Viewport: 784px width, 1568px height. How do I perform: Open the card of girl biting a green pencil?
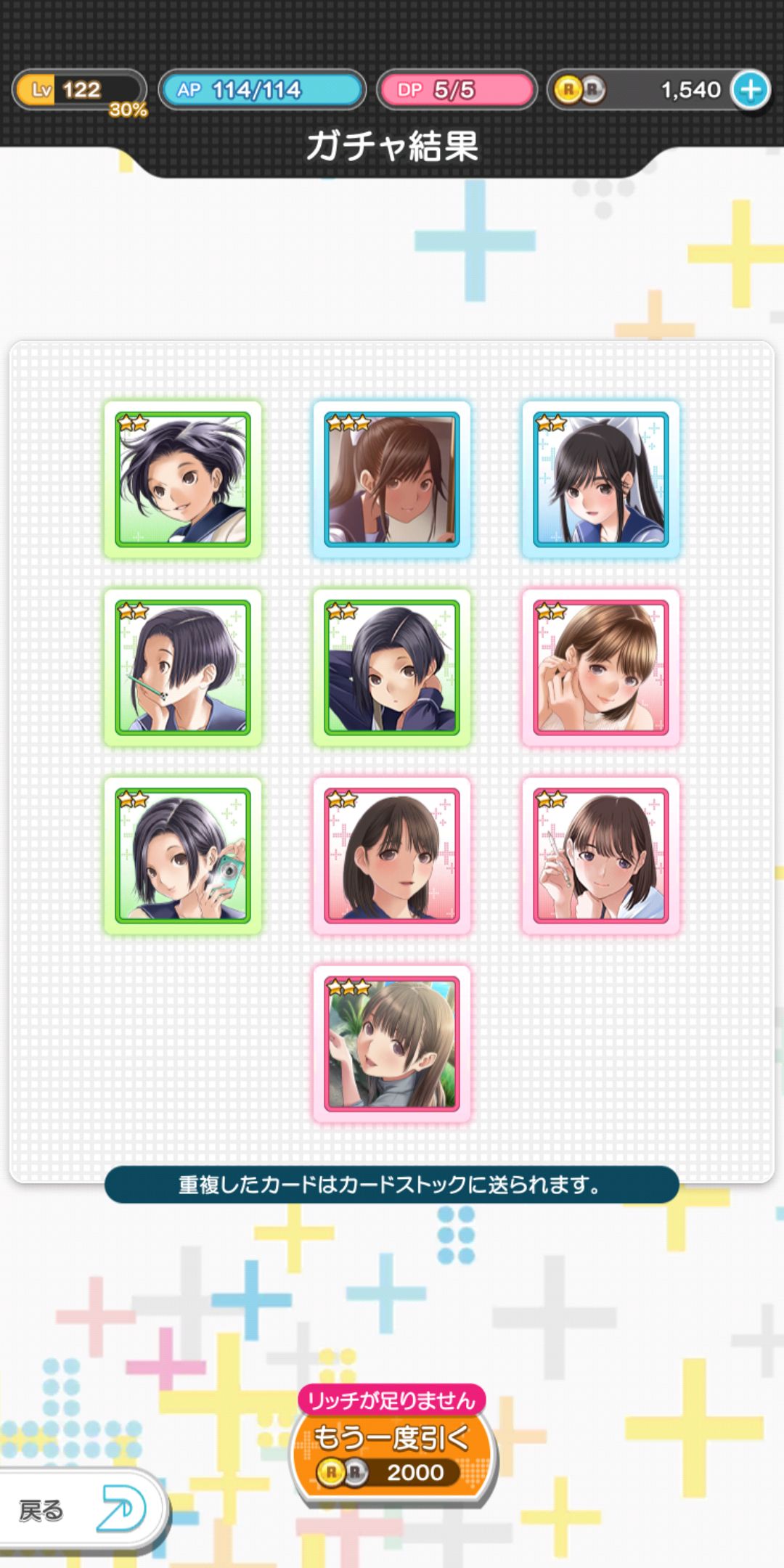click(183, 667)
